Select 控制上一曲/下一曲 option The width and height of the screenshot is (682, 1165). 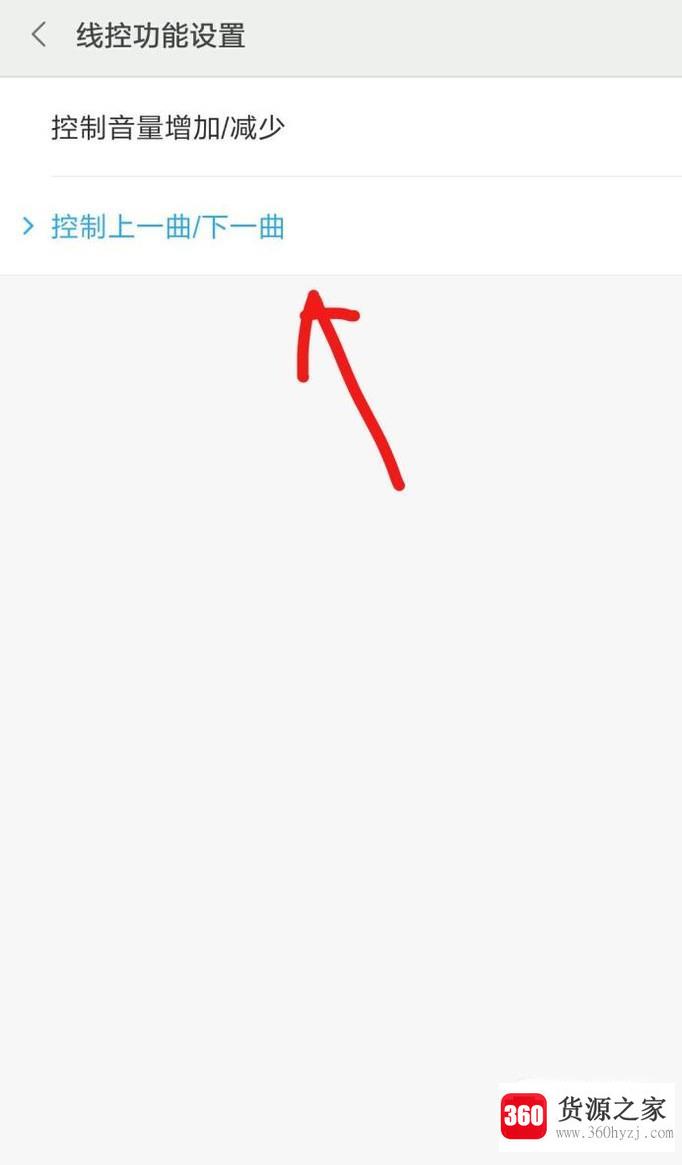click(x=168, y=227)
